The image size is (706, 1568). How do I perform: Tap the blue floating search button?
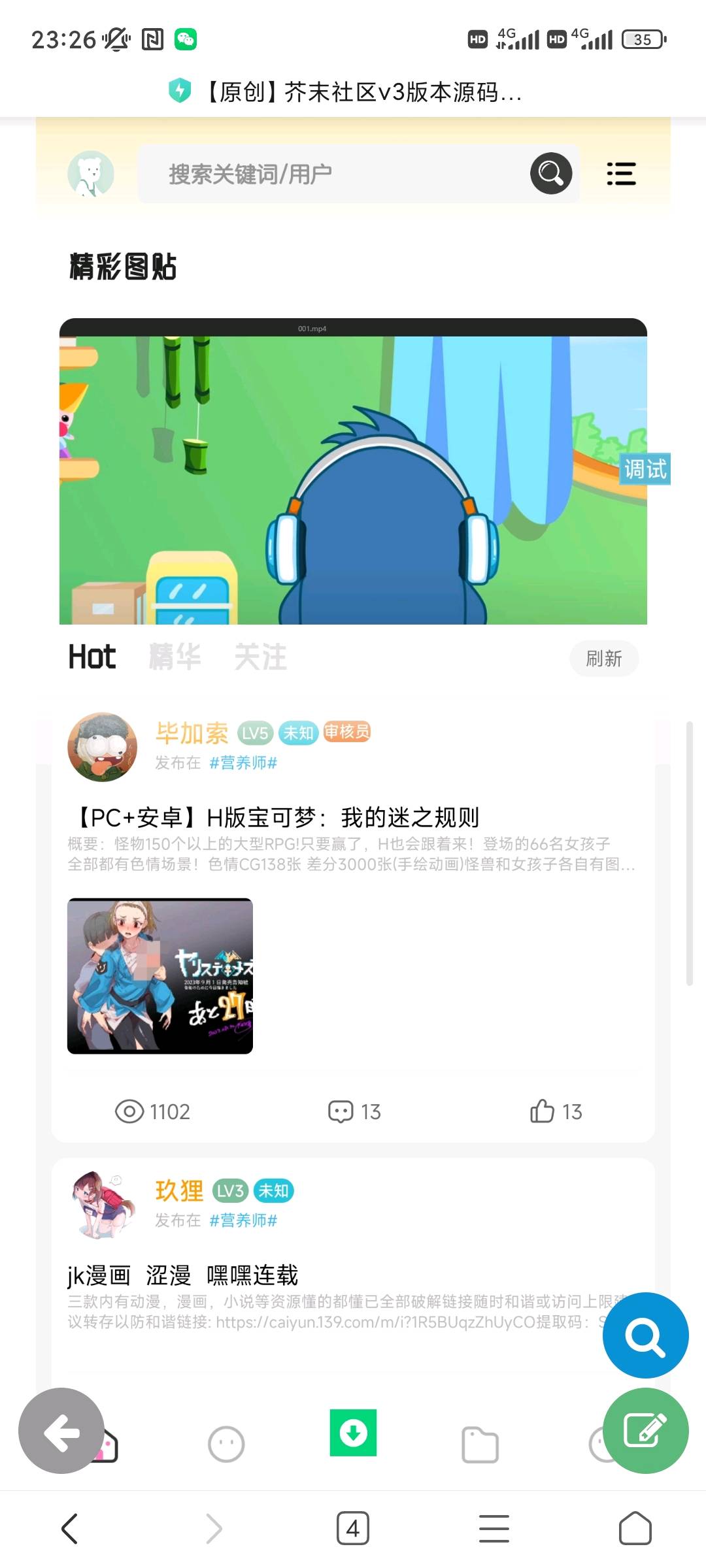[x=645, y=1335]
